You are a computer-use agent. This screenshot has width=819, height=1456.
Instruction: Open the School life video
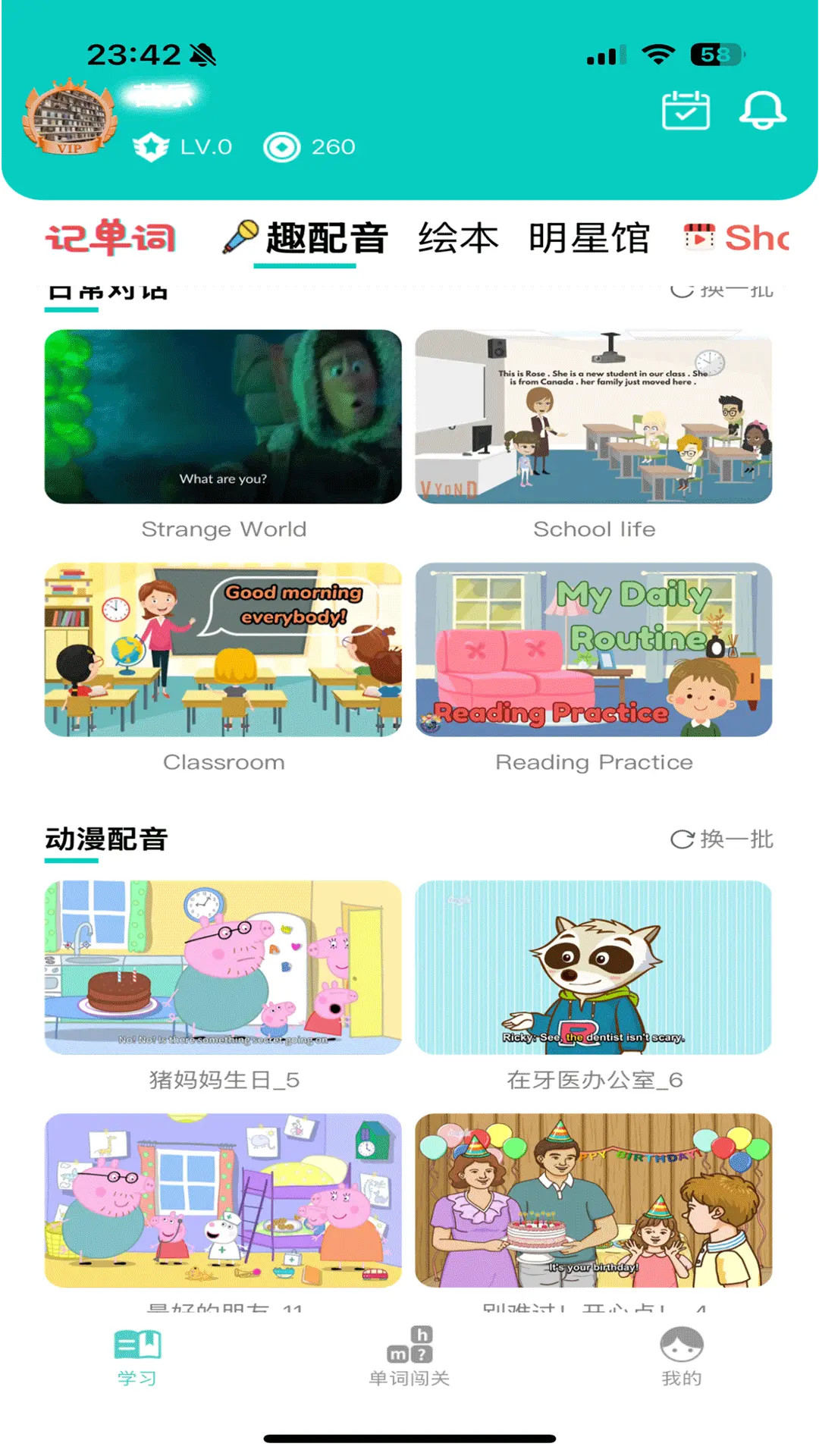(594, 416)
